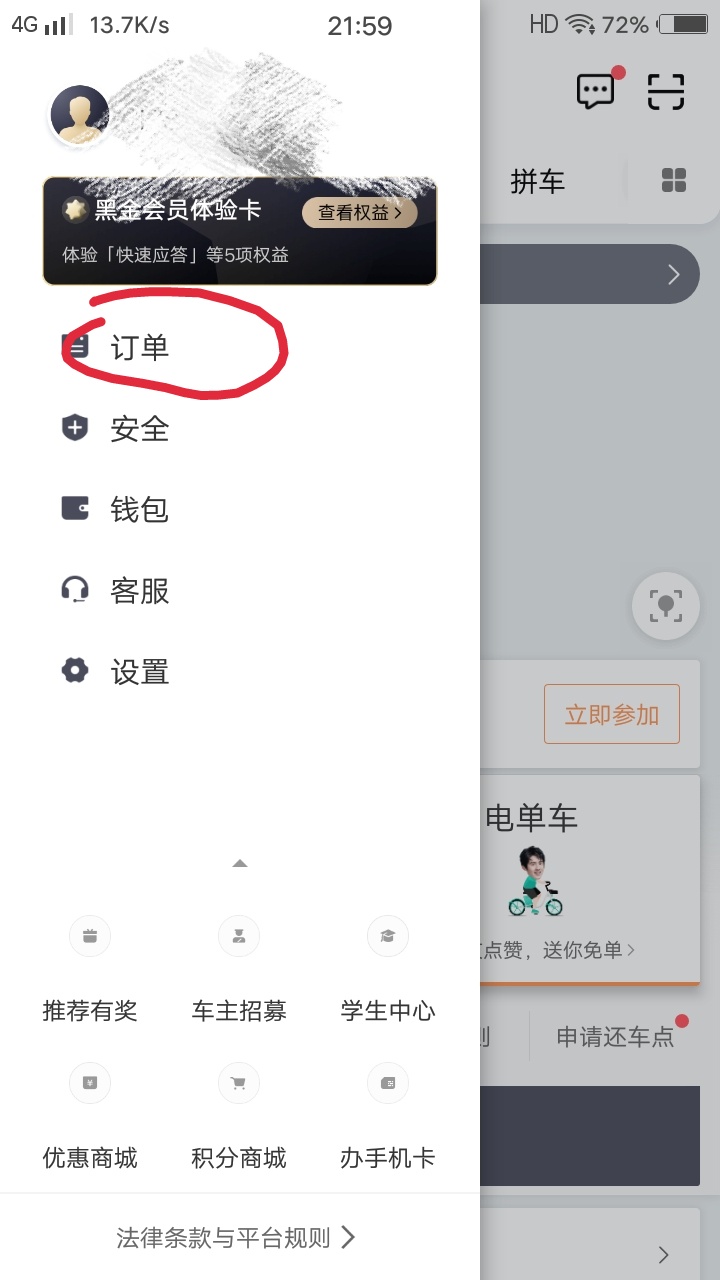Open 钱包 wallet
Viewport: 720px width, 1280px height.
coord(138,510)
